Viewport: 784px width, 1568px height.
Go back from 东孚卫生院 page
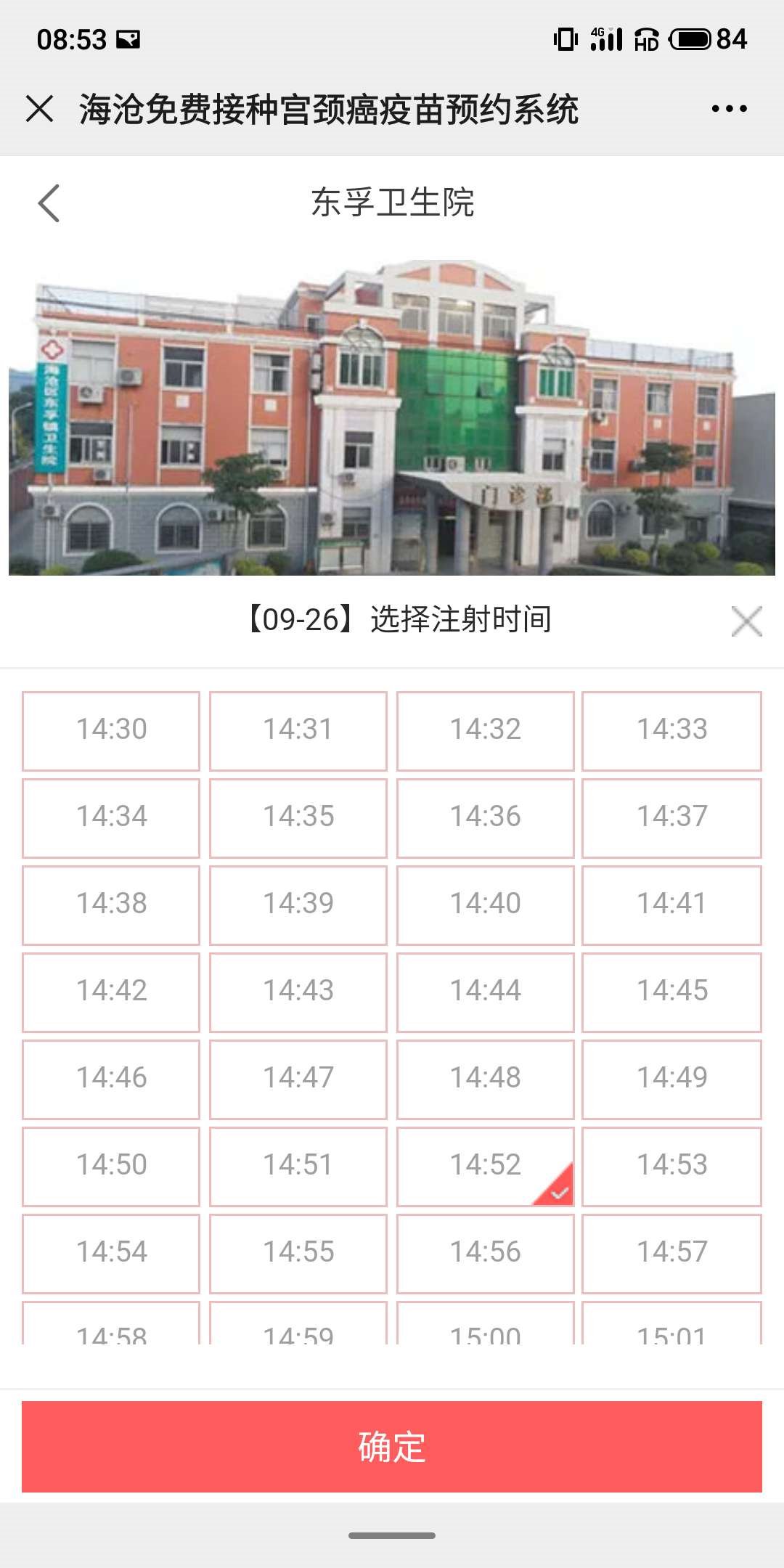49,203
